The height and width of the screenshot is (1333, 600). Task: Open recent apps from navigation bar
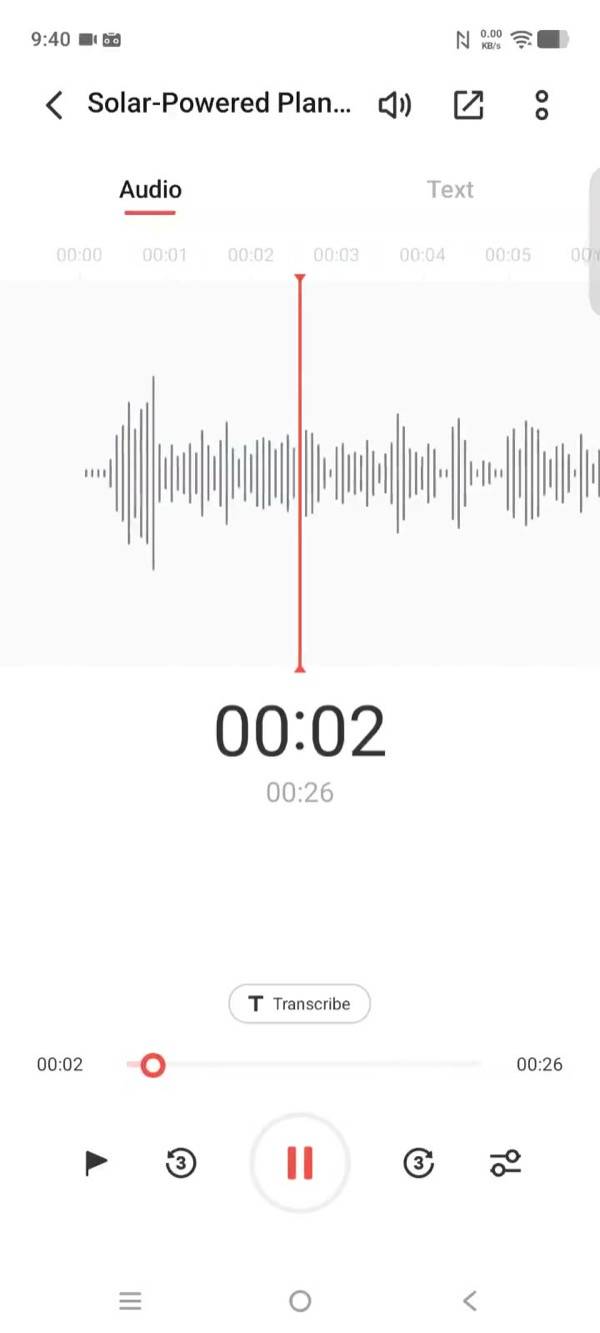pos(130,1300)
